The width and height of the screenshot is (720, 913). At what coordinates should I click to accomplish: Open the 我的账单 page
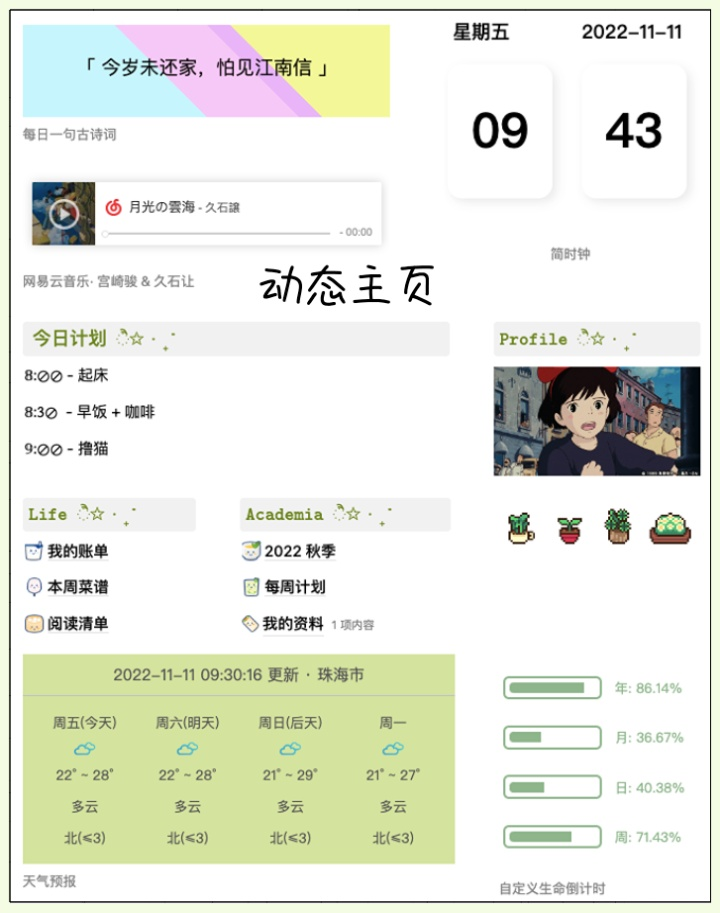coord(77,551)
